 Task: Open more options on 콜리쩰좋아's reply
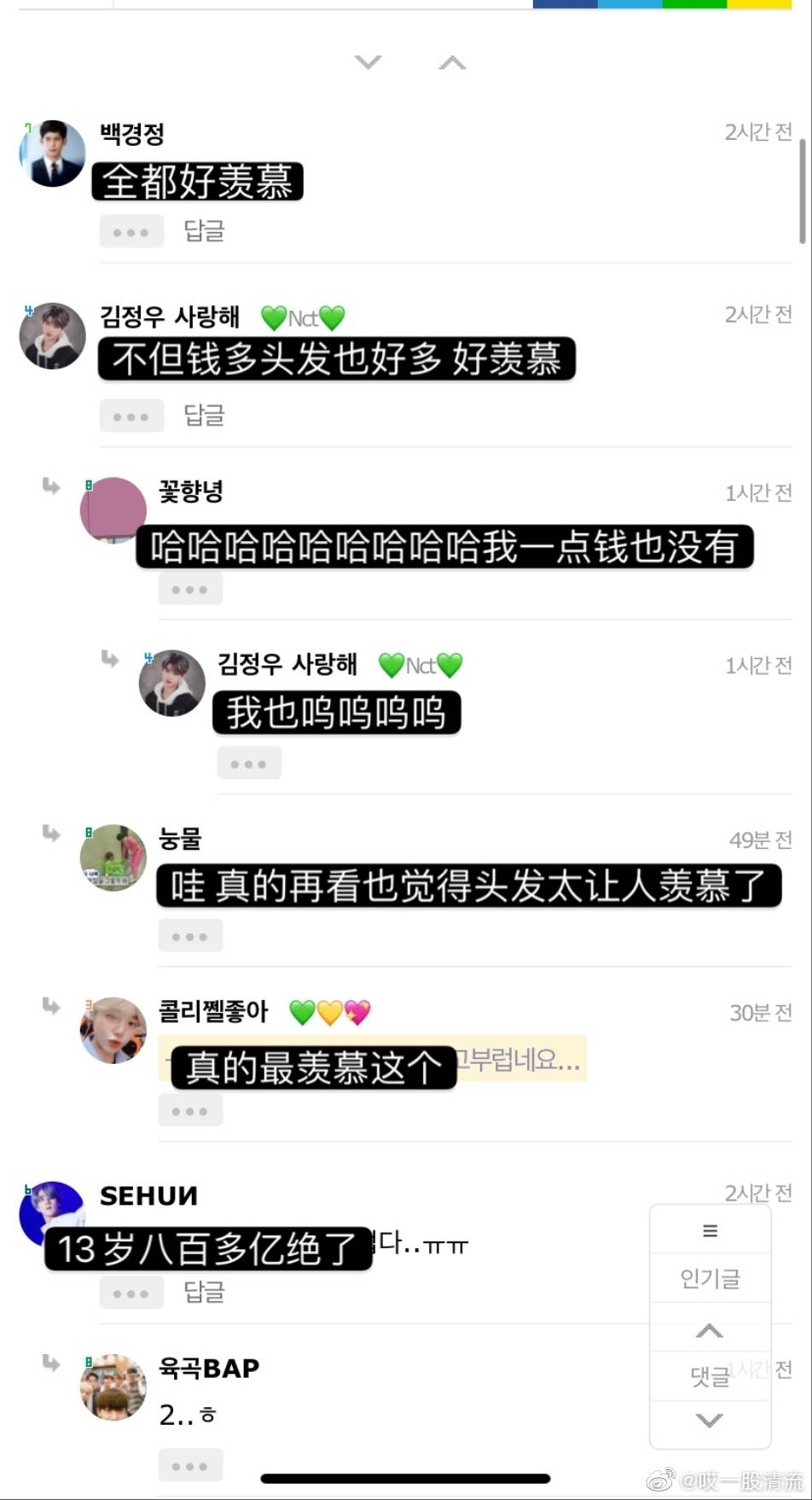pos(190,1111)
